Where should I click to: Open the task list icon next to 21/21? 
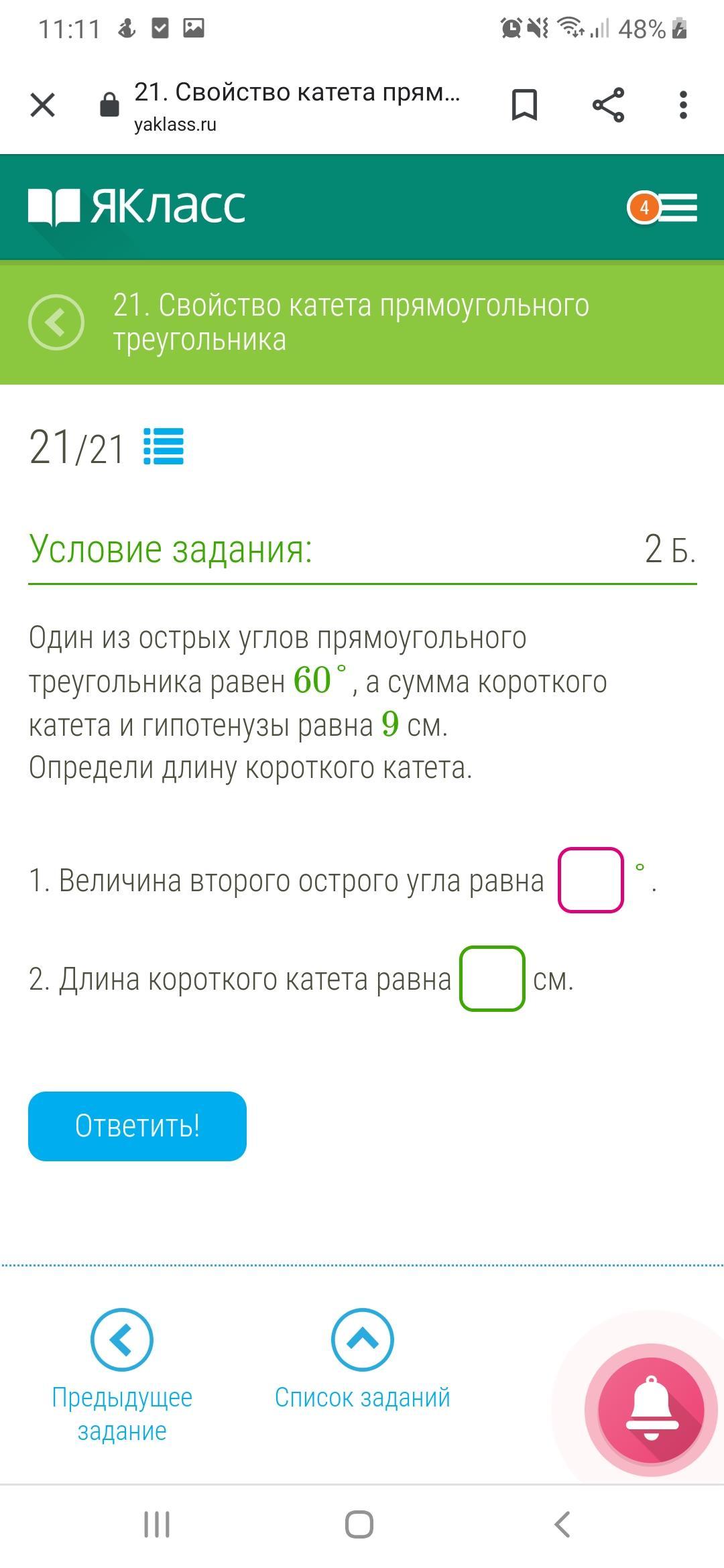pos(164,447)
